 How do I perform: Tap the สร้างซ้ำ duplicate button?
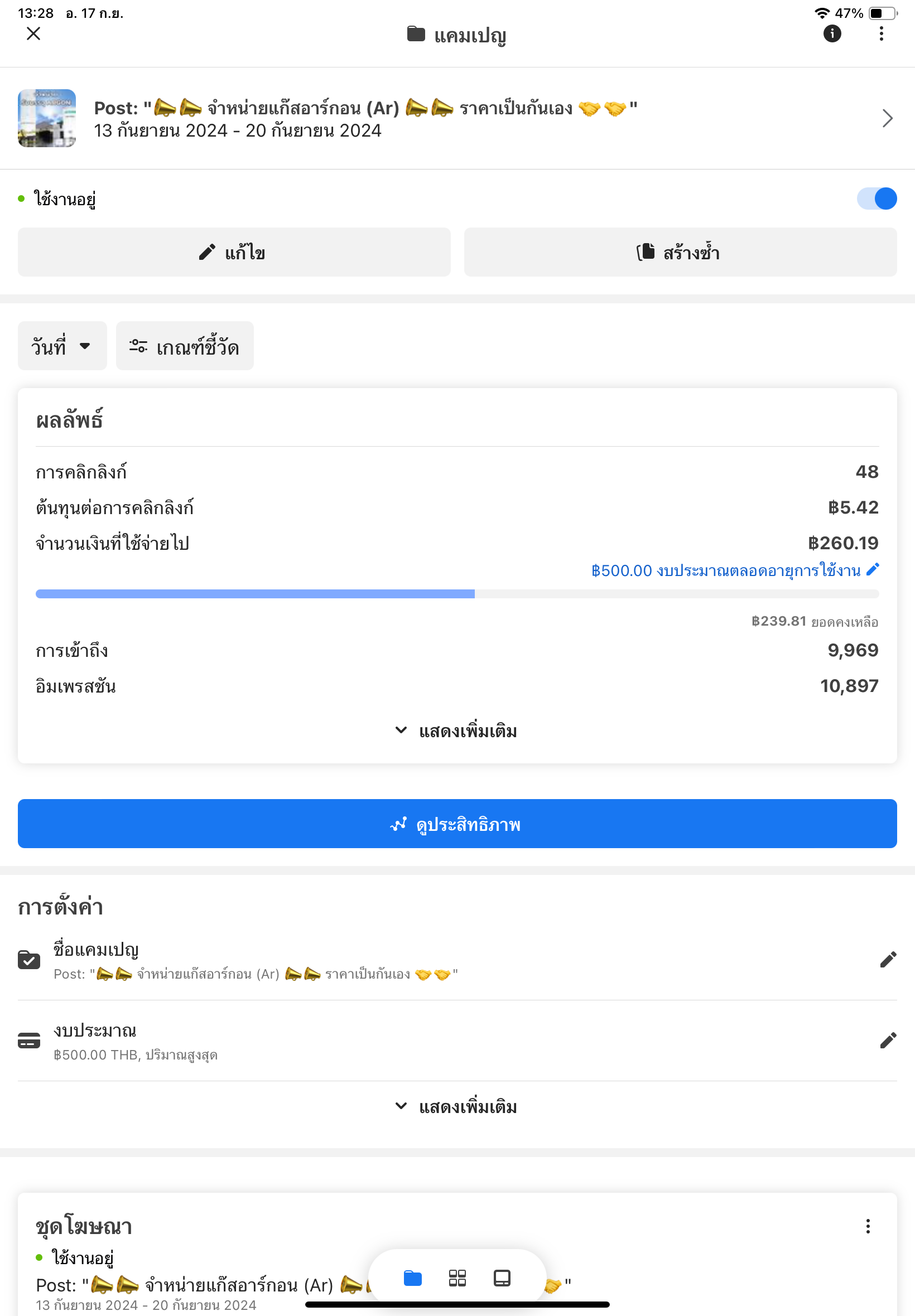point(680,252)
